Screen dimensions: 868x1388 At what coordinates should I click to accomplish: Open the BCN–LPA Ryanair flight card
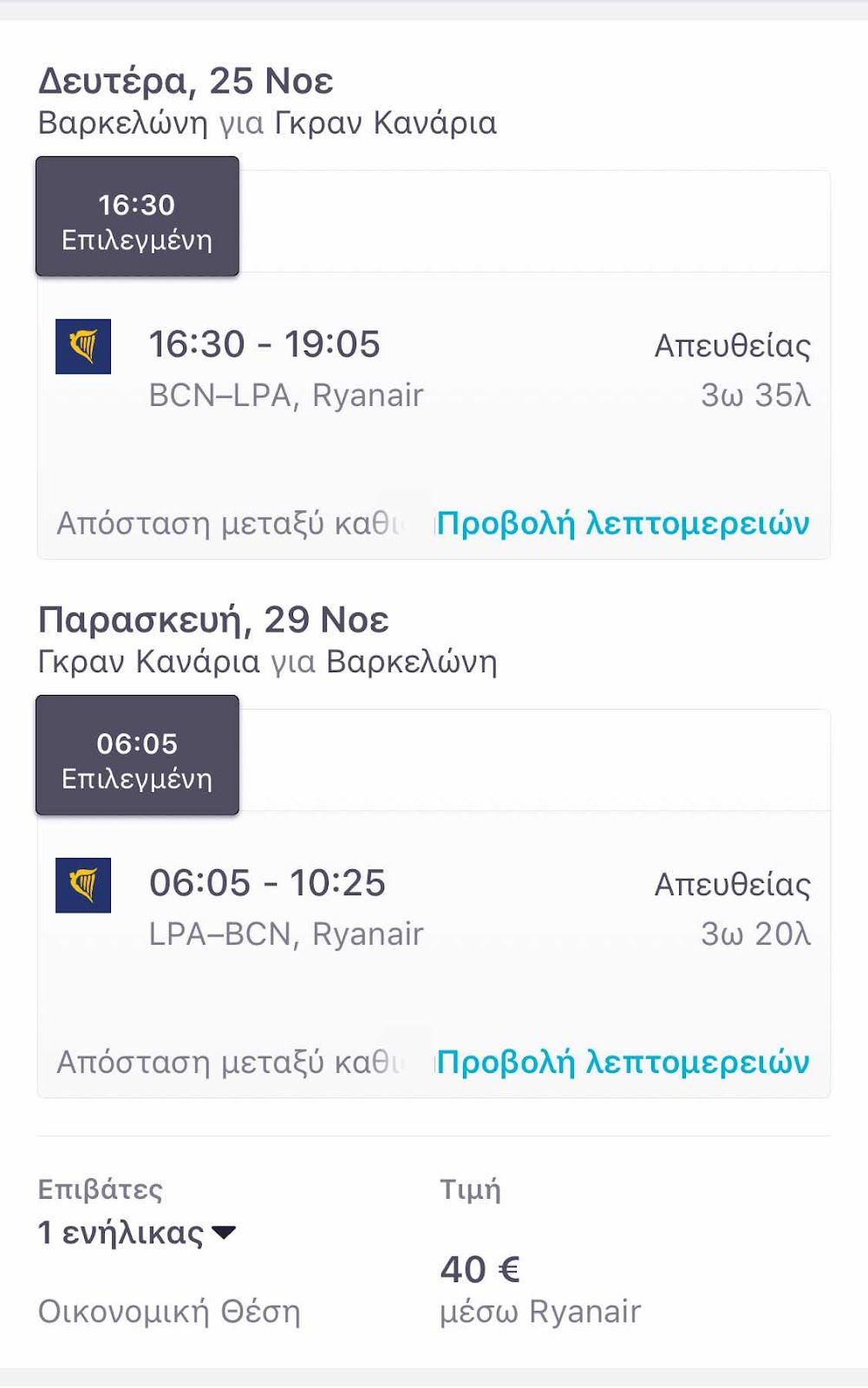tap(434, 370)
